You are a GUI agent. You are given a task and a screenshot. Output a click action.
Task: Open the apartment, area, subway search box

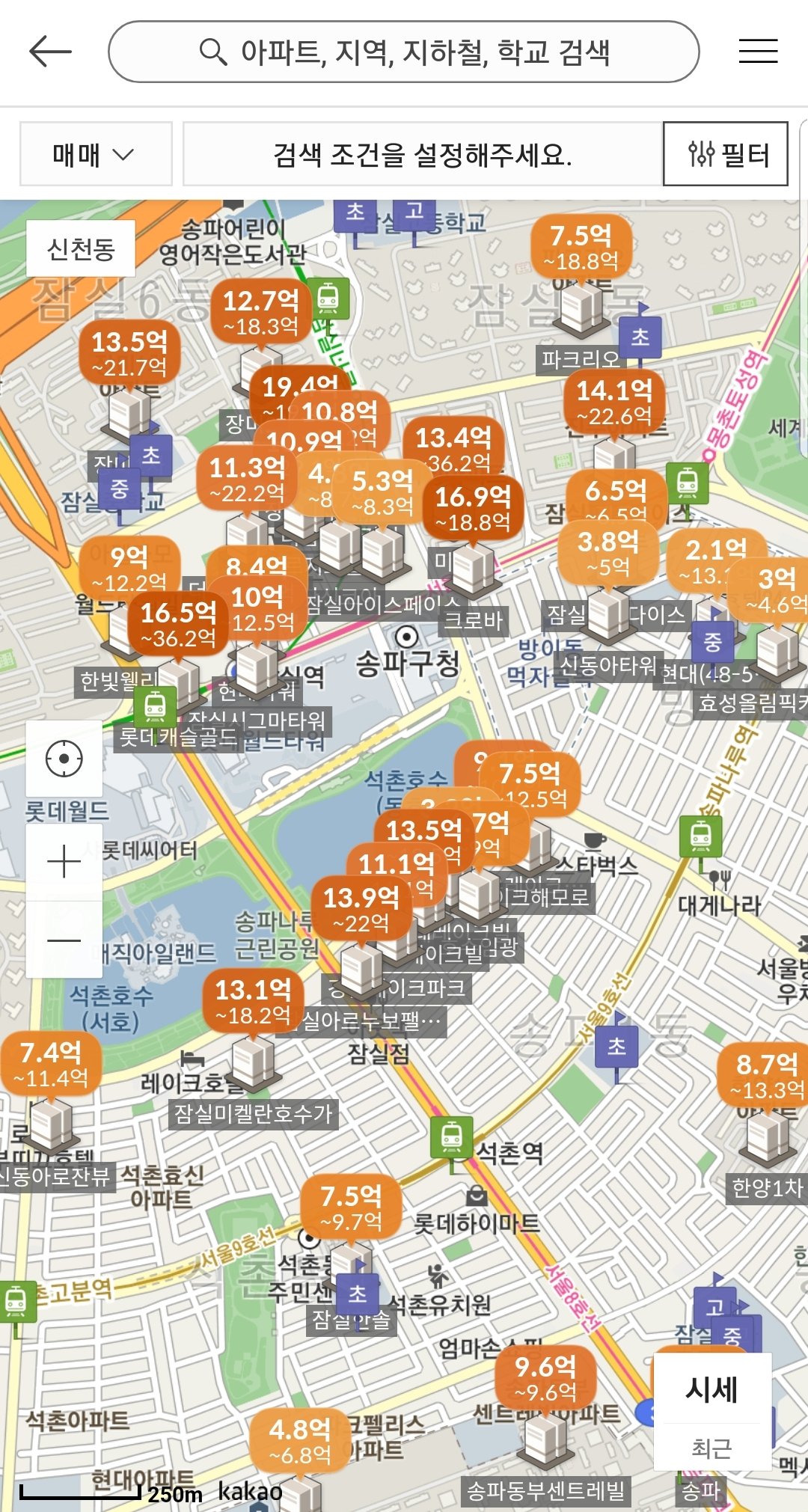(x=404, y=52)
